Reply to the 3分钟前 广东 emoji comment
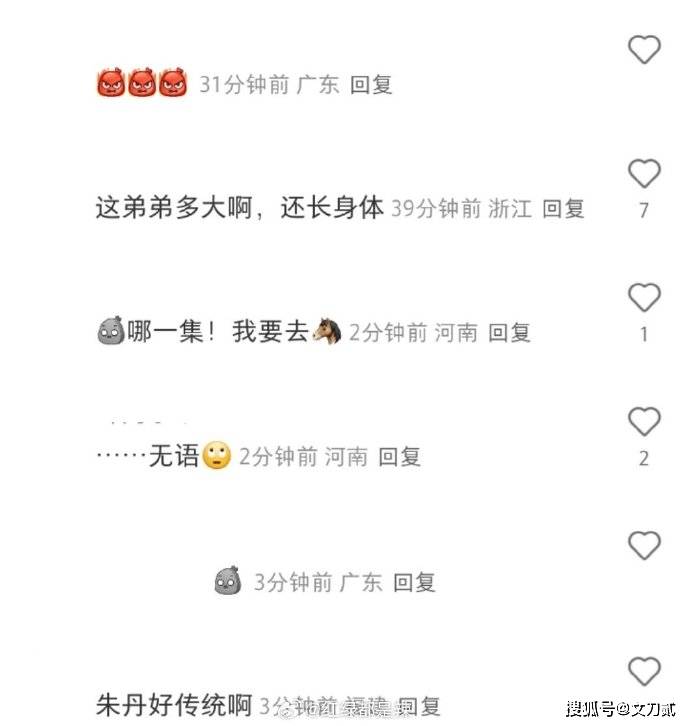 pos(414,582)
